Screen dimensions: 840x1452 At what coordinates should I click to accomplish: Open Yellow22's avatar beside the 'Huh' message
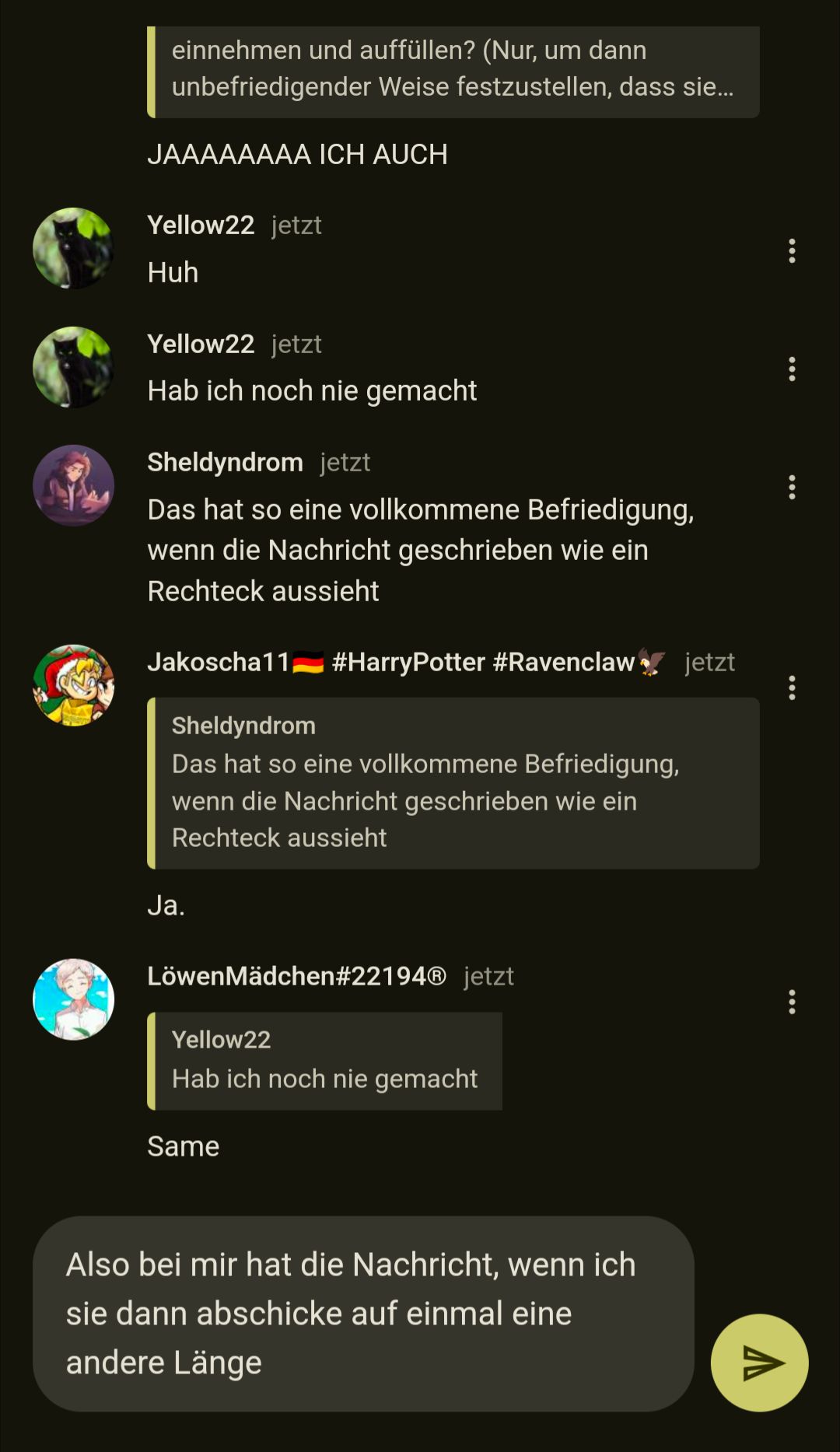[73, 248]
